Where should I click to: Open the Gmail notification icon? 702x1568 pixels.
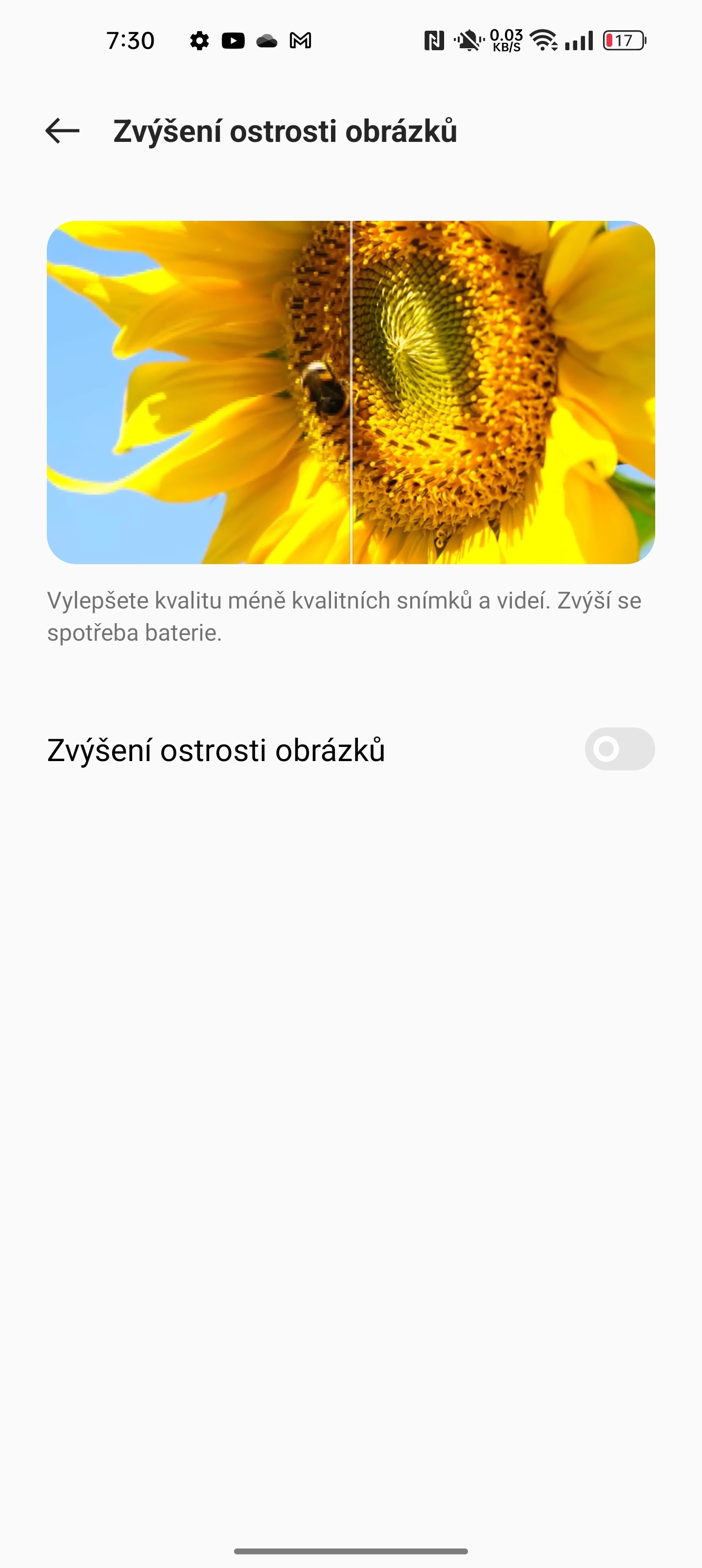[301, 40]
